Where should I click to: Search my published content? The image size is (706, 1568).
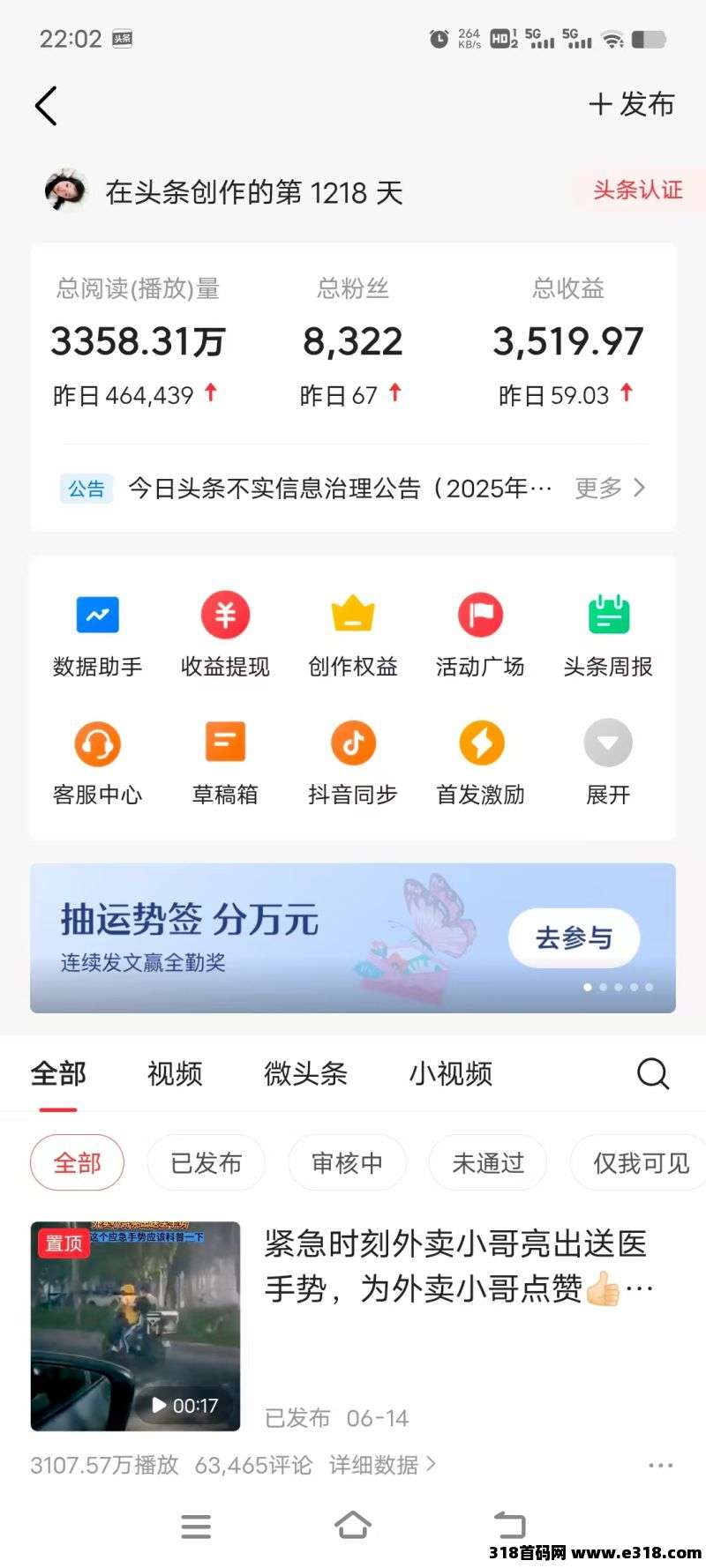point(653,1073)
